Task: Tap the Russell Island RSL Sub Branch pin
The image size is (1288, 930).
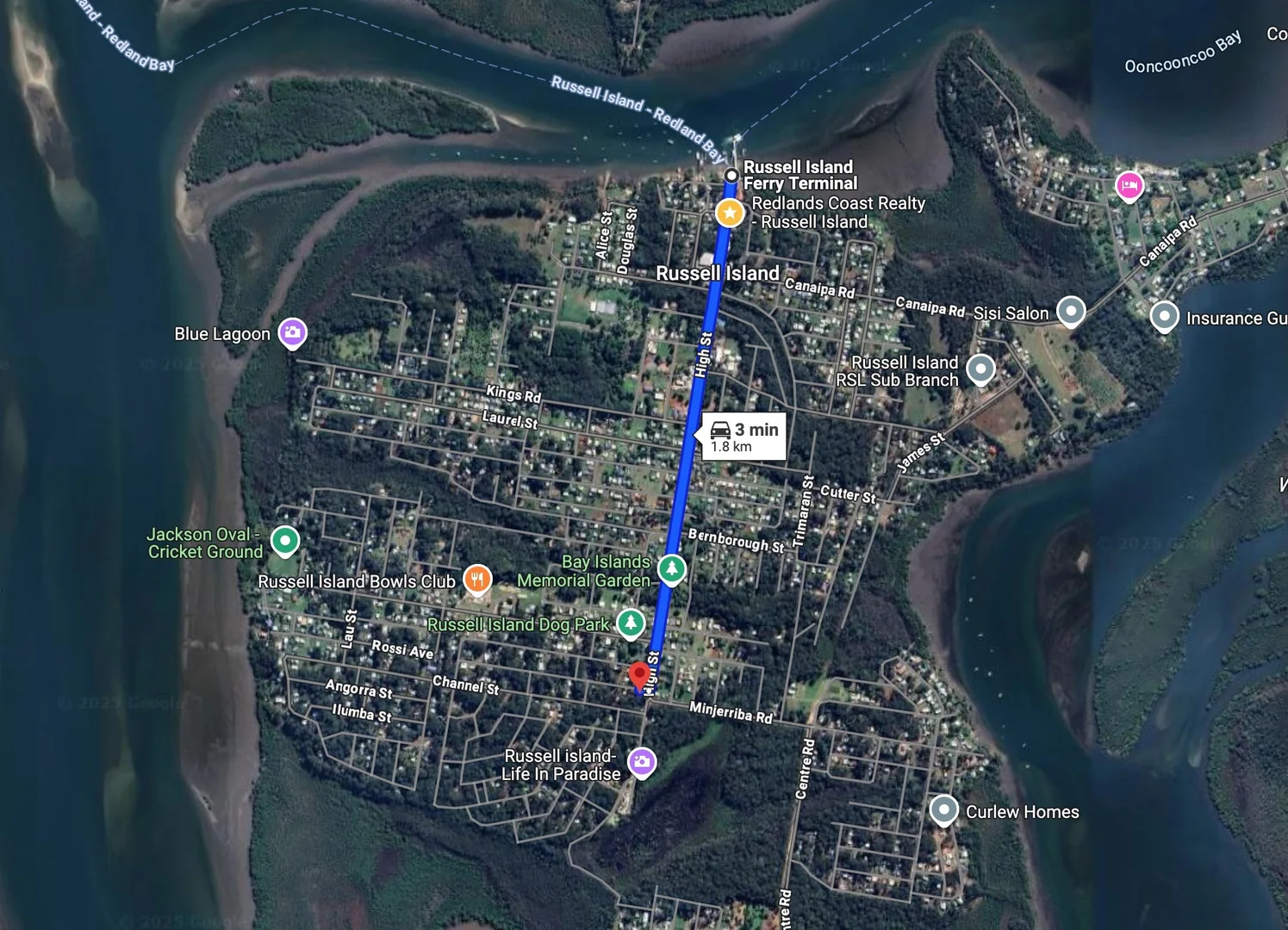Action: (980, 369)
